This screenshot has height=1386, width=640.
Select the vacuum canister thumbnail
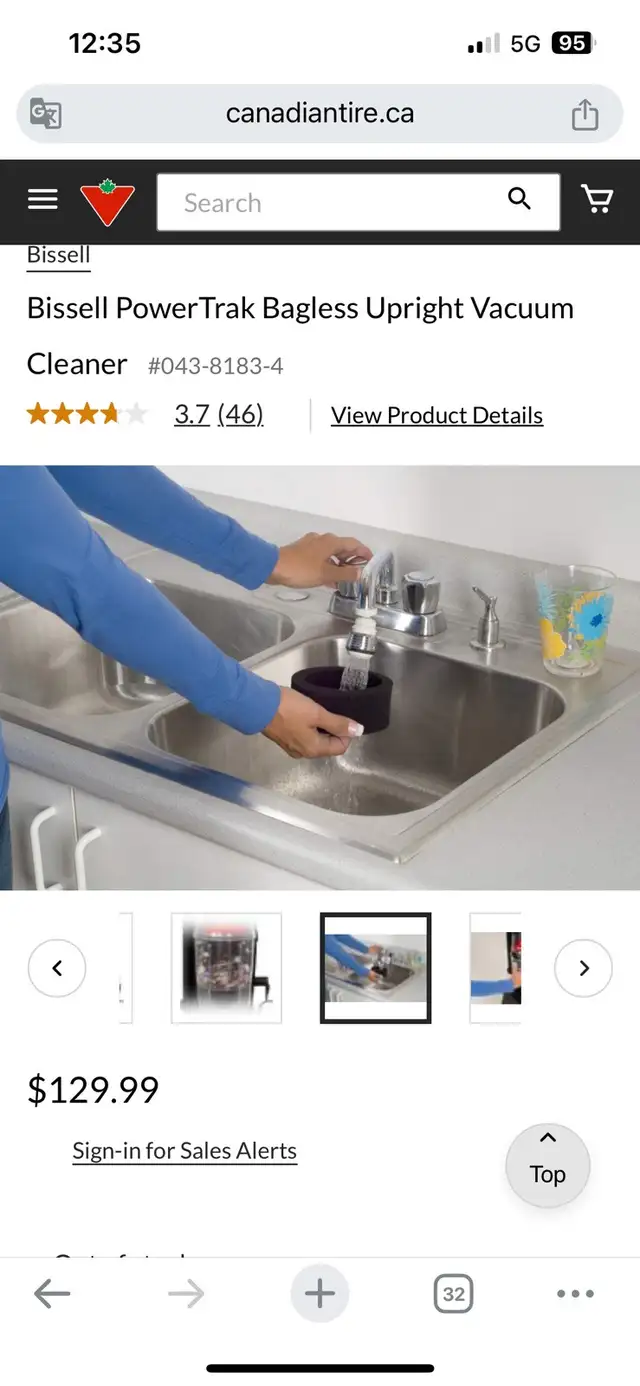pyautogui.click(x=226, y=968)
